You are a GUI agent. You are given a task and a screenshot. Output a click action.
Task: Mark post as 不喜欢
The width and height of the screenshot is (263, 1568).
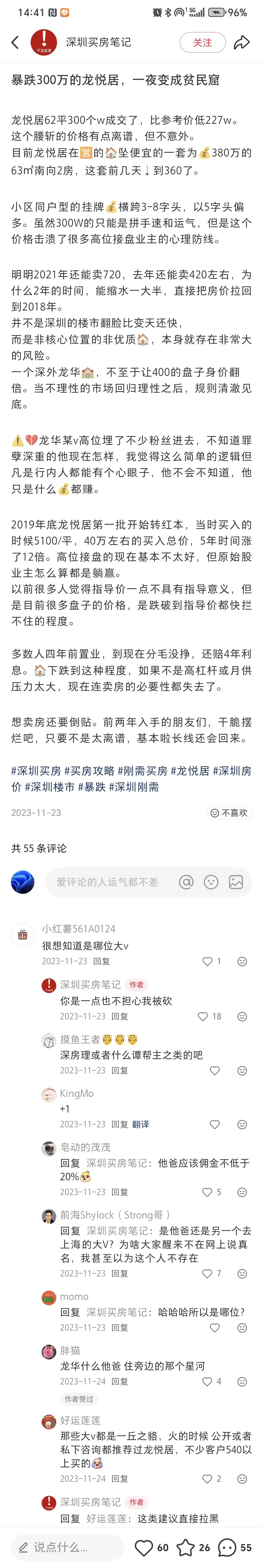(229, 813)
